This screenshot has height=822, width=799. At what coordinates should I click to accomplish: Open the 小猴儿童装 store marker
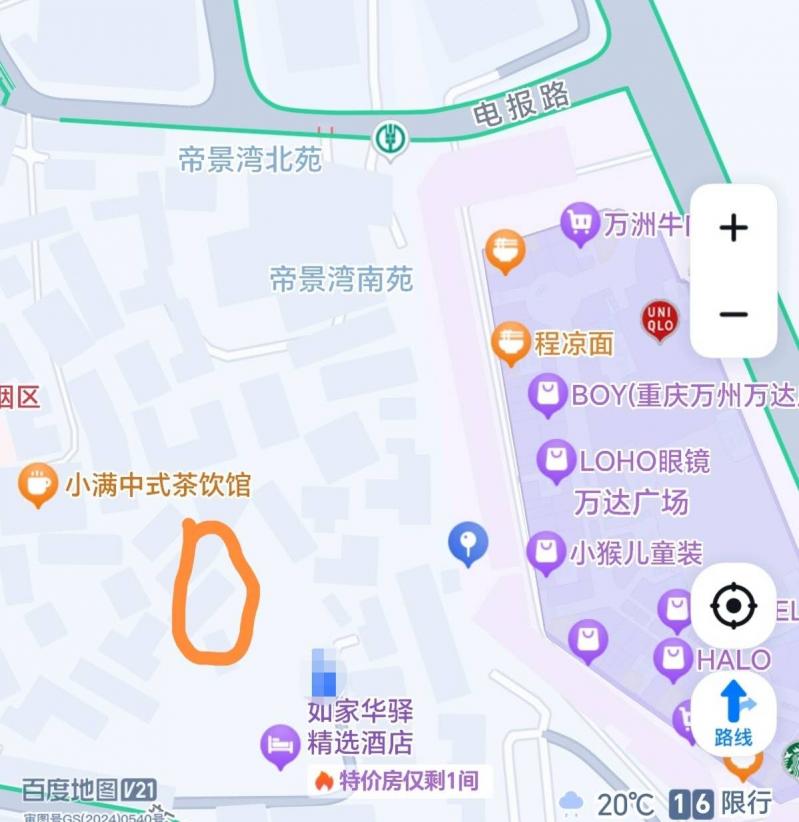pos(546,552)
